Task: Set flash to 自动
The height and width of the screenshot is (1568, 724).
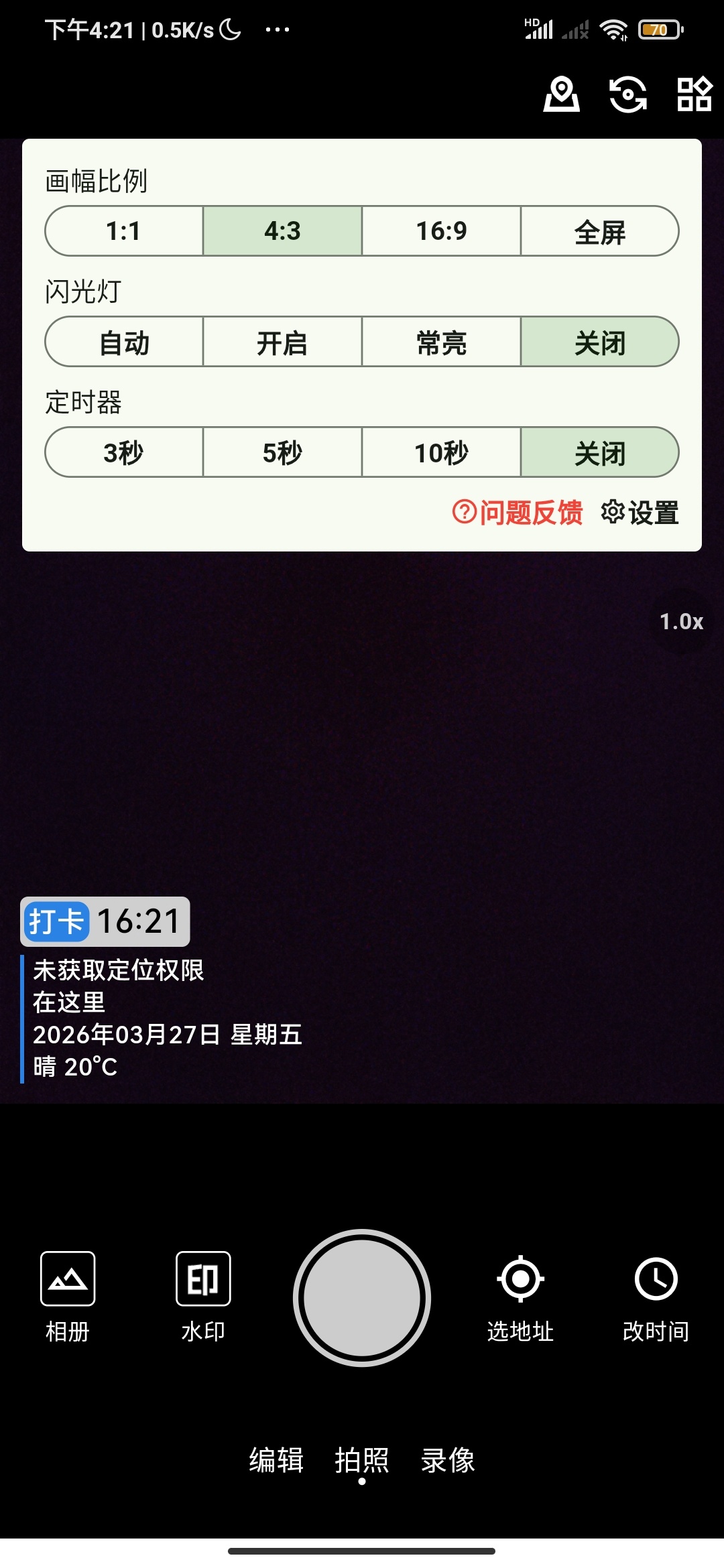Action: click(x=124, y=342)
